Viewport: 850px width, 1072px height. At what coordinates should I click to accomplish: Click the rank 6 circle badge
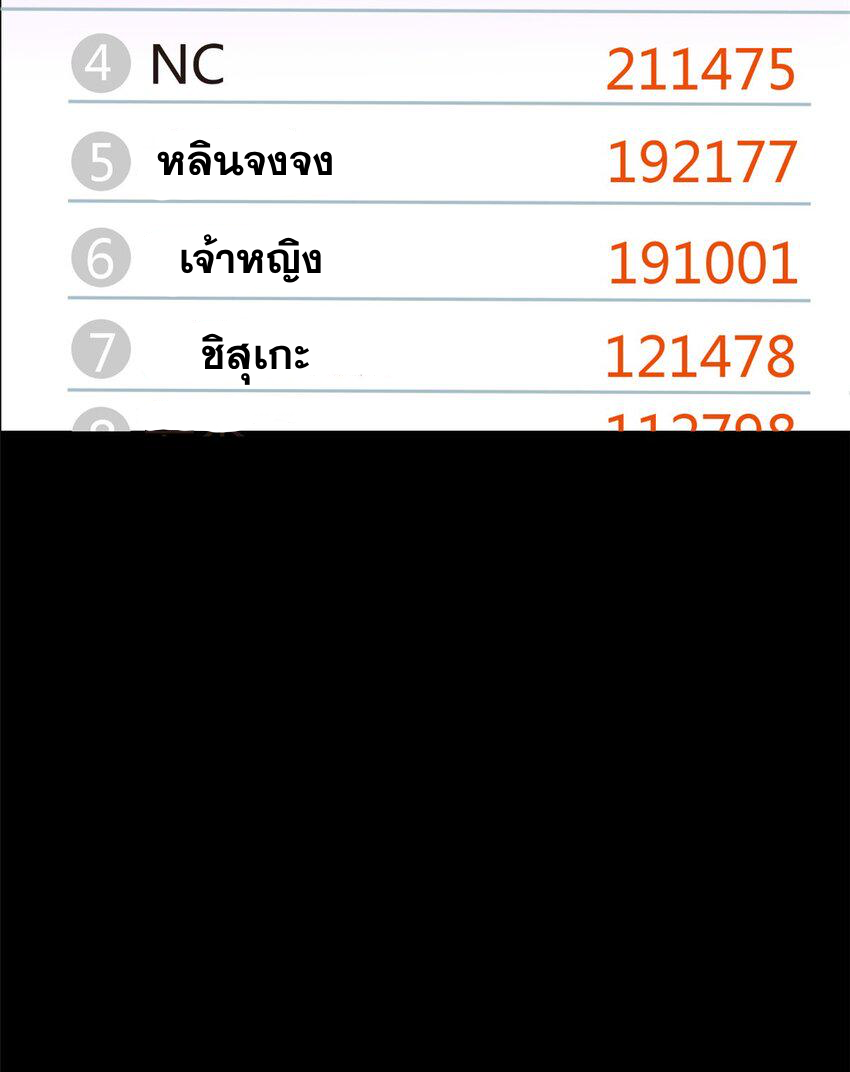(100, 257)
